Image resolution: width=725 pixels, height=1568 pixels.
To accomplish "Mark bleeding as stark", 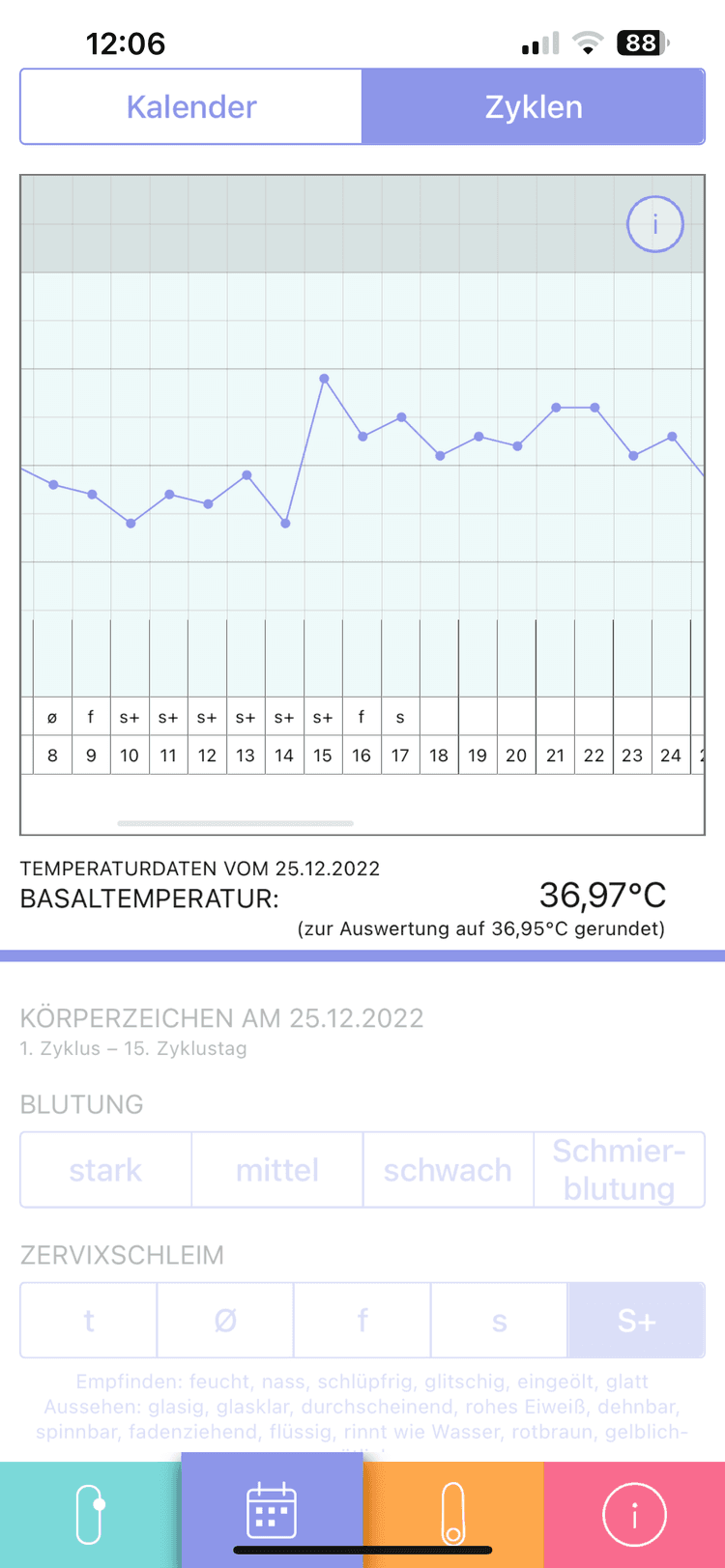I will pos(106,1170).
